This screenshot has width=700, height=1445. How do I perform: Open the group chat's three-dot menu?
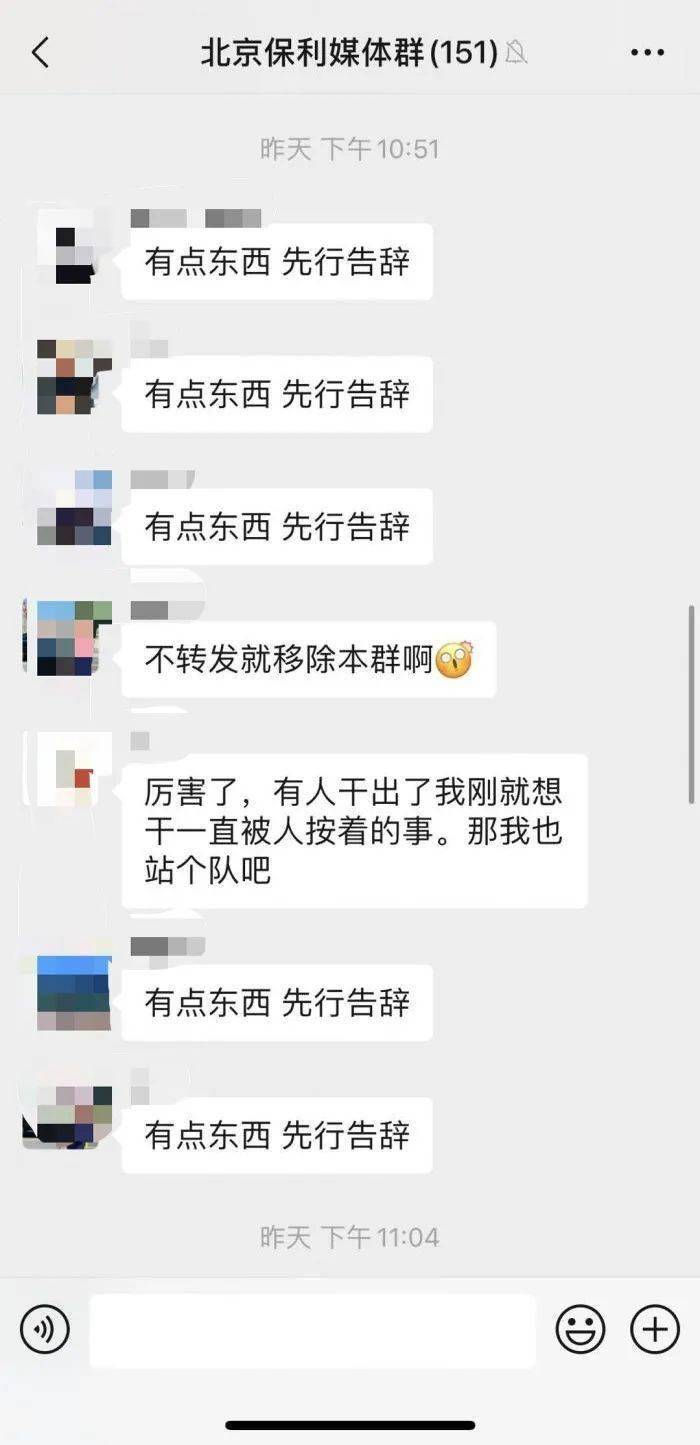pyautogui.click(x=647, y=53)
